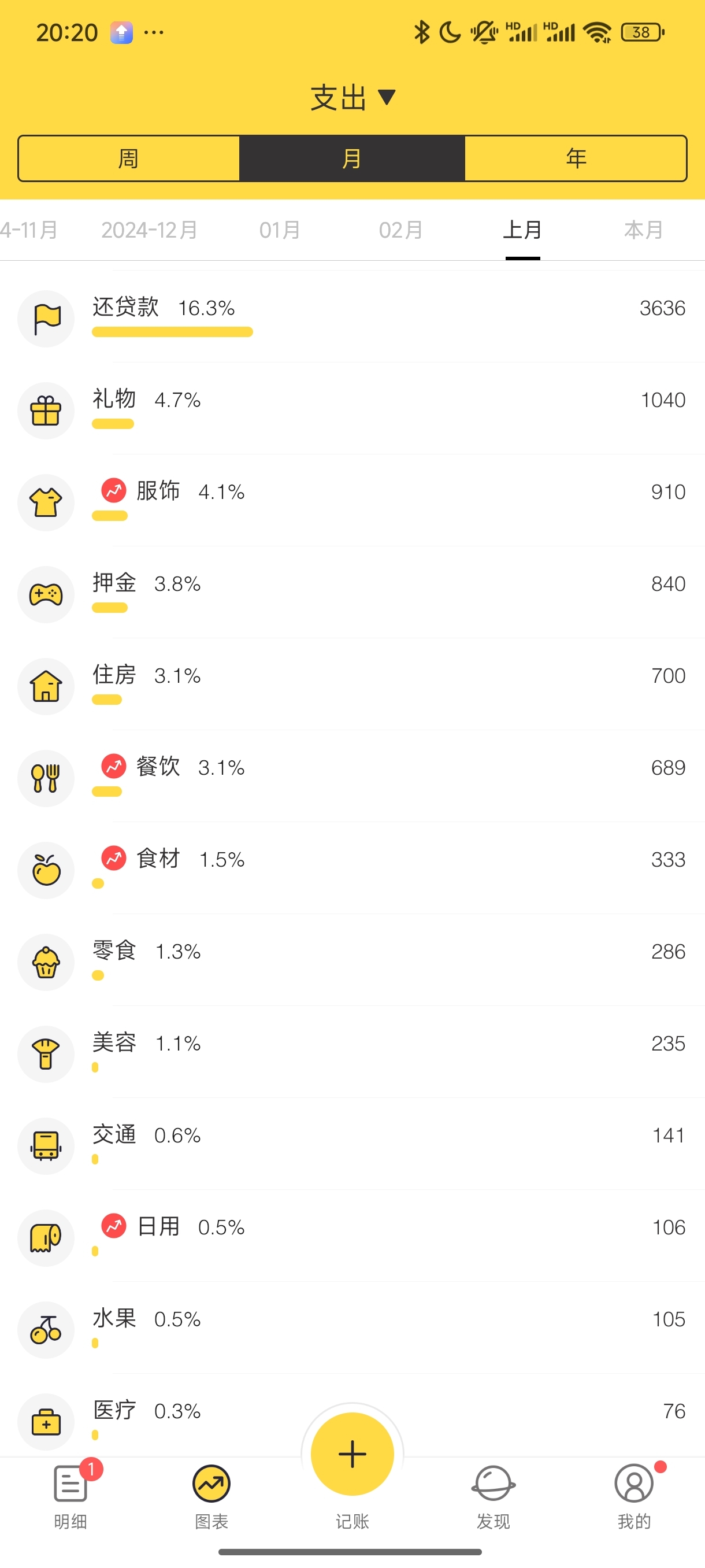The height and width of the screenshot is (1568, 705).
Task: Switch to the 我的 tab
Action: pyautogui.click(x=634, y=1496)
